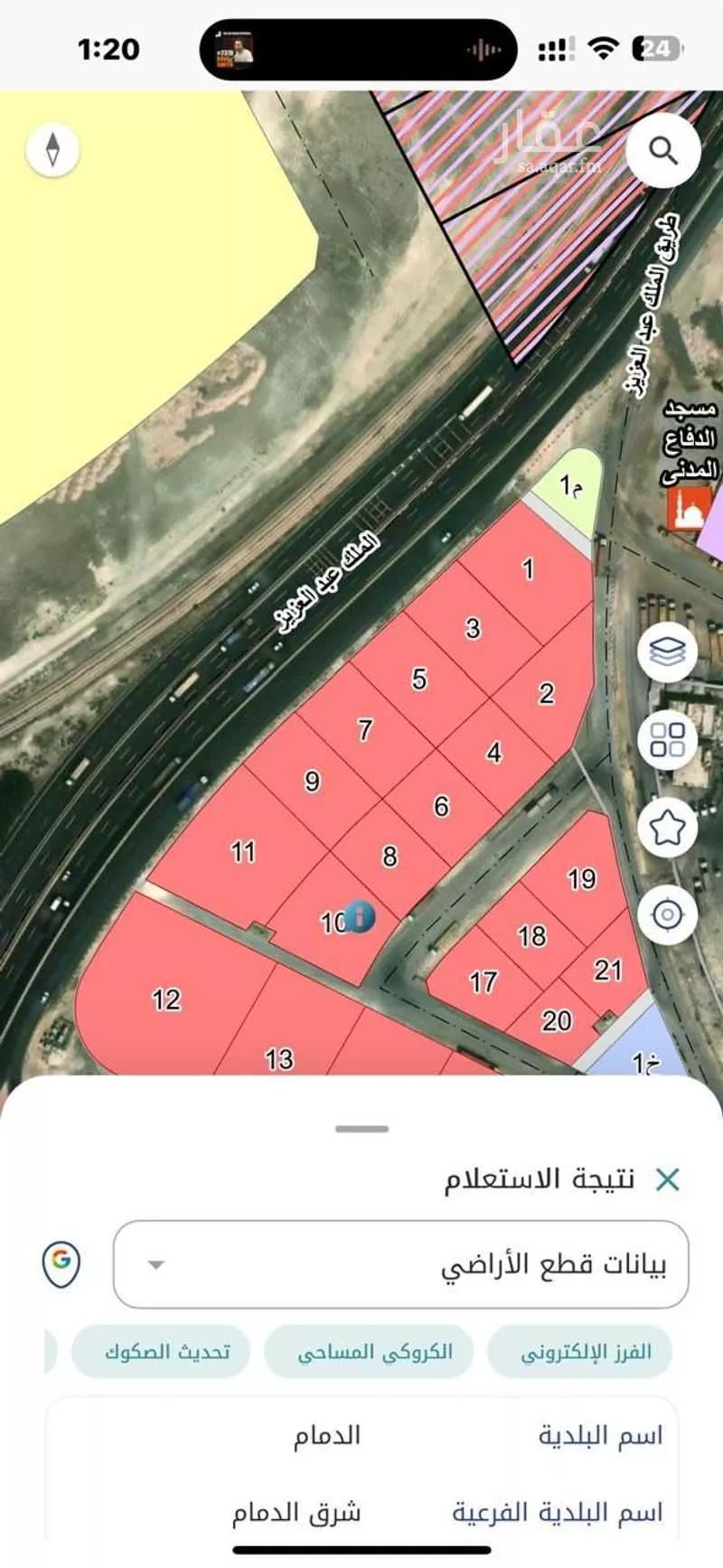Open the map search magnifier
Screen dimensions: 723x1568
coord(663,151)
